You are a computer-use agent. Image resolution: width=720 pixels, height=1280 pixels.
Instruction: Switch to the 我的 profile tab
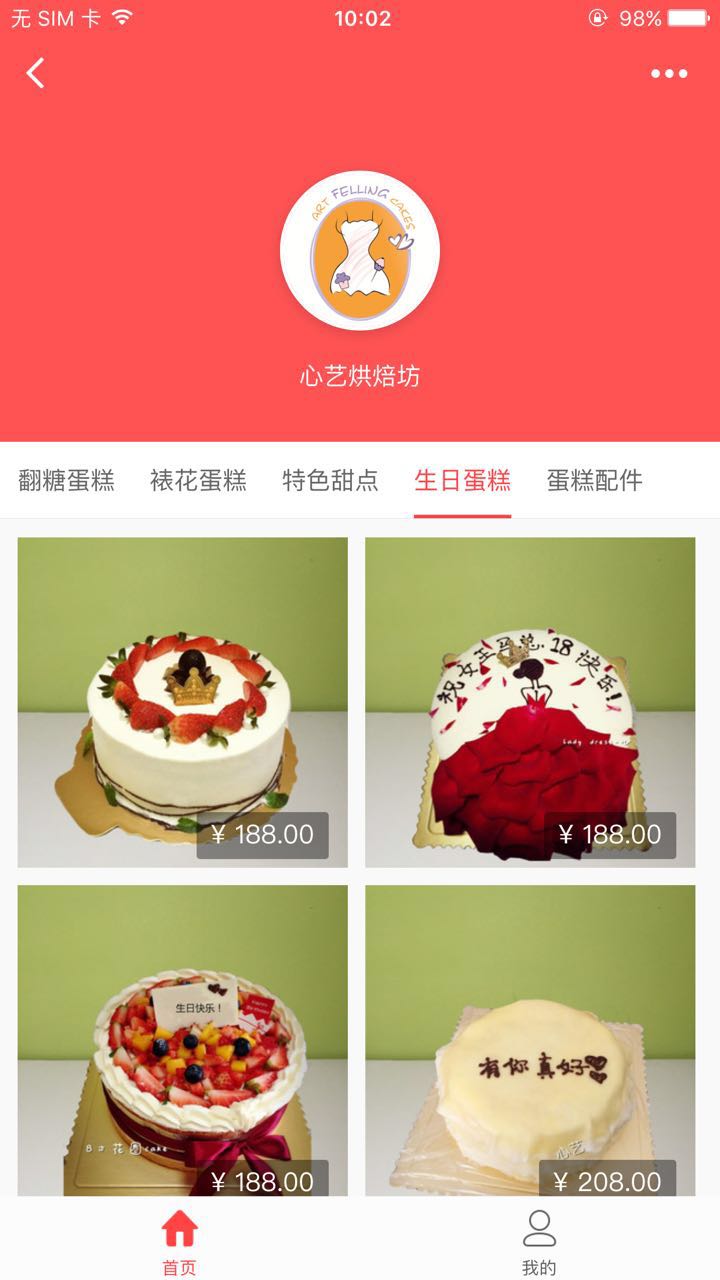tap(539, 1242)
